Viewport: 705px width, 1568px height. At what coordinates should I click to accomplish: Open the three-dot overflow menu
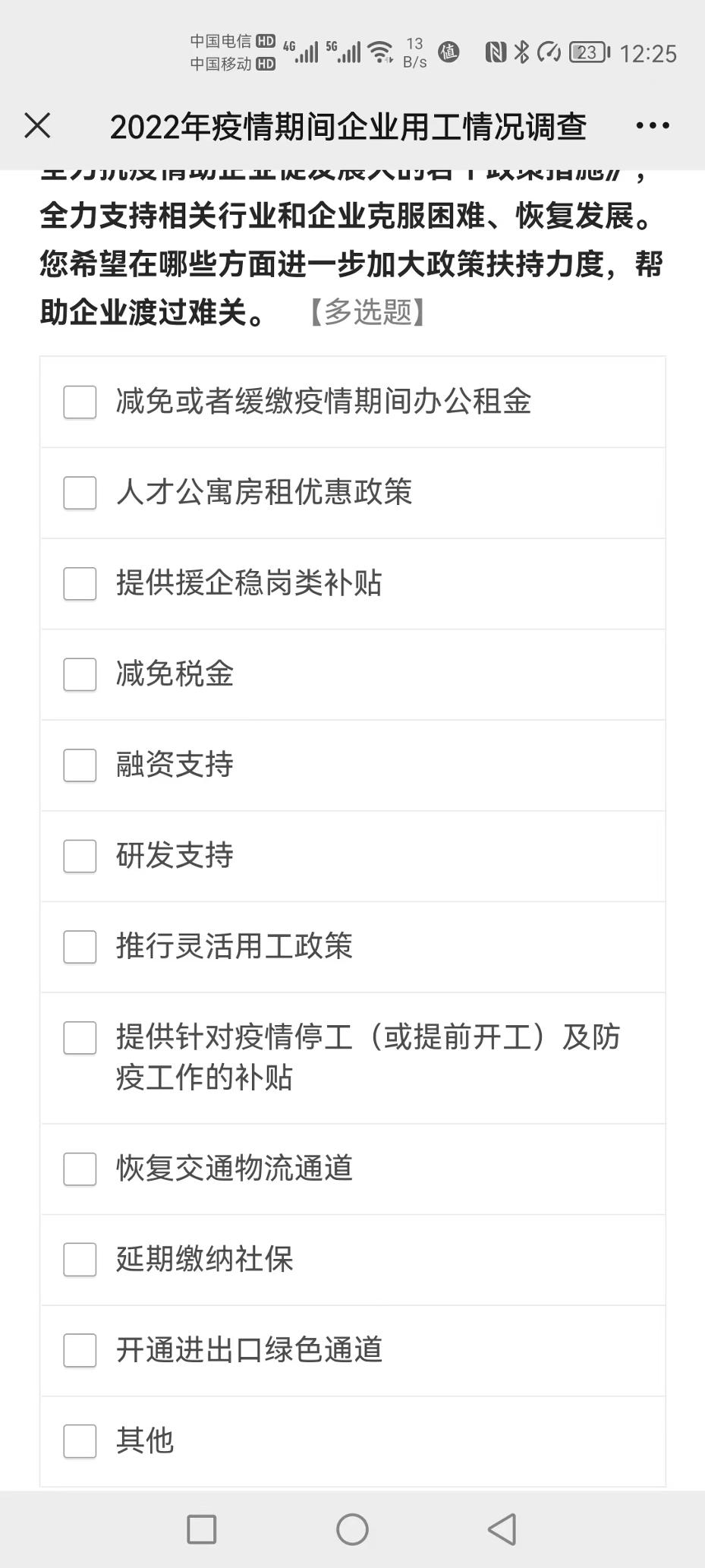[653, 126]
